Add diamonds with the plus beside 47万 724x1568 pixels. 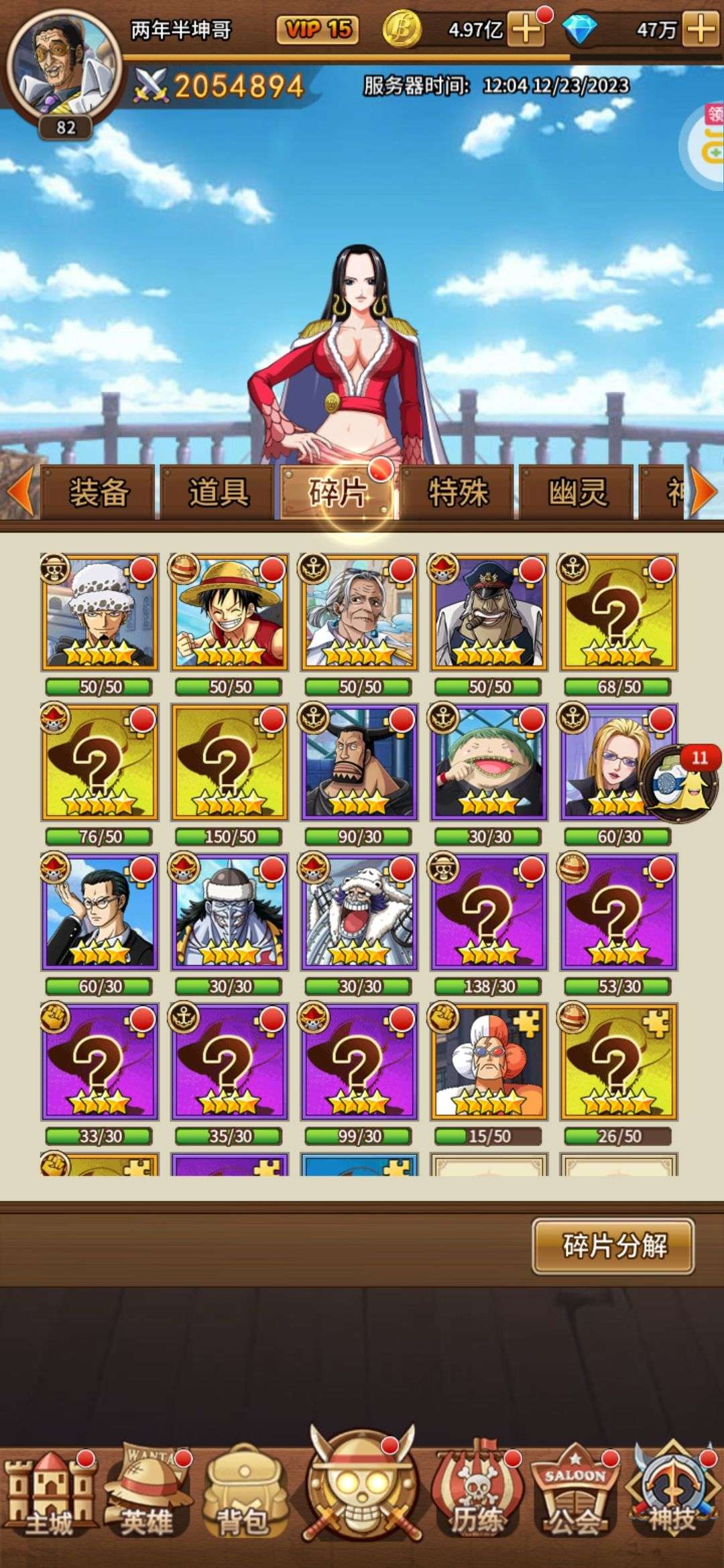pyautogui.click(x=702, y=29)
